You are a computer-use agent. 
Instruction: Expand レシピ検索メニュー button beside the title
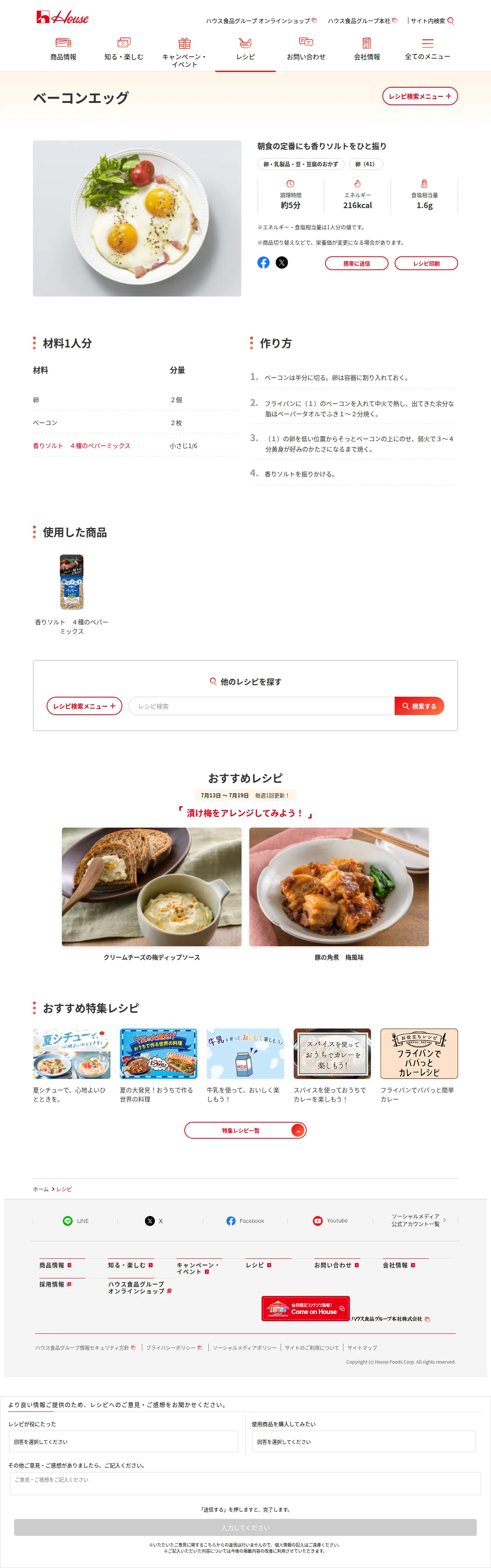coord(420,96)
